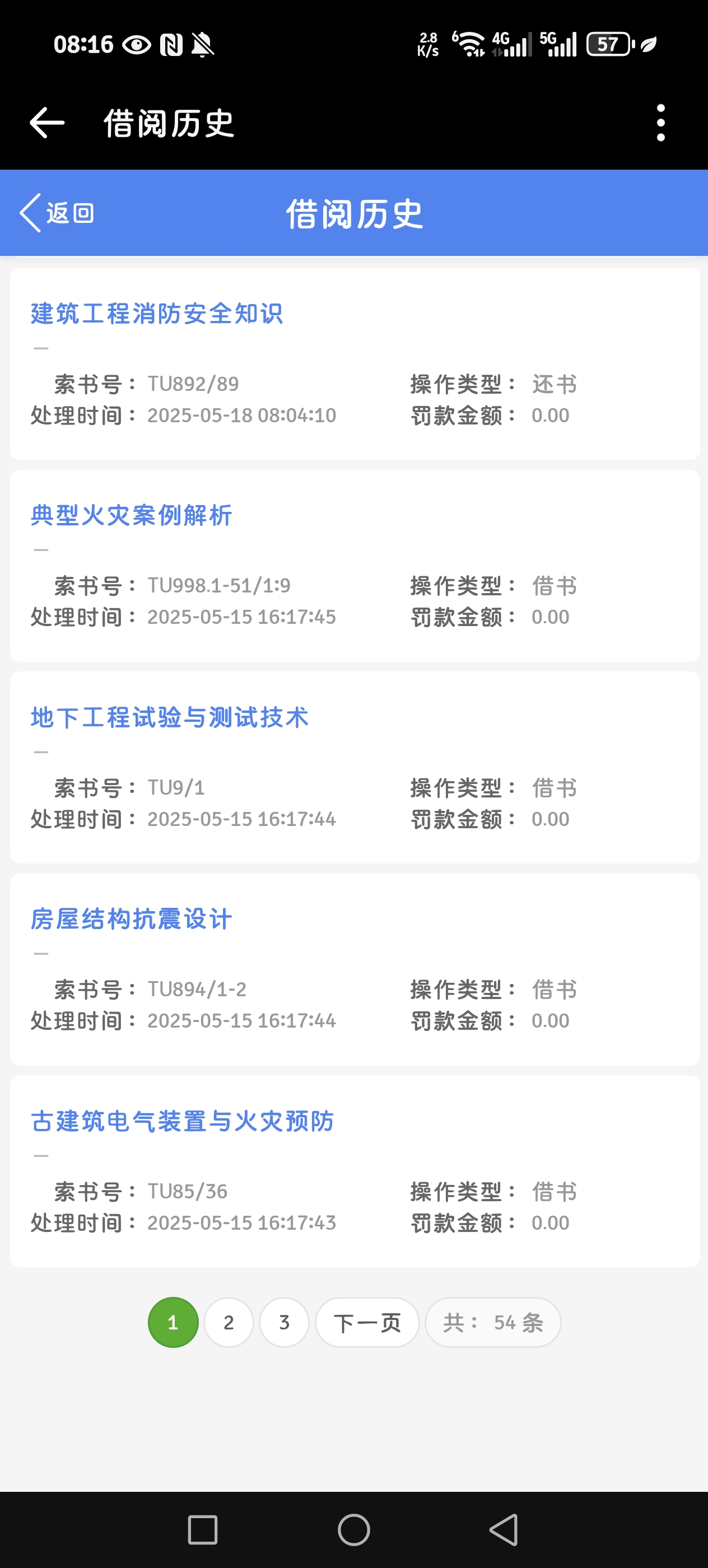Jump to page 3 of borrowing history

pyautogui.click(x=283, y=1322)
